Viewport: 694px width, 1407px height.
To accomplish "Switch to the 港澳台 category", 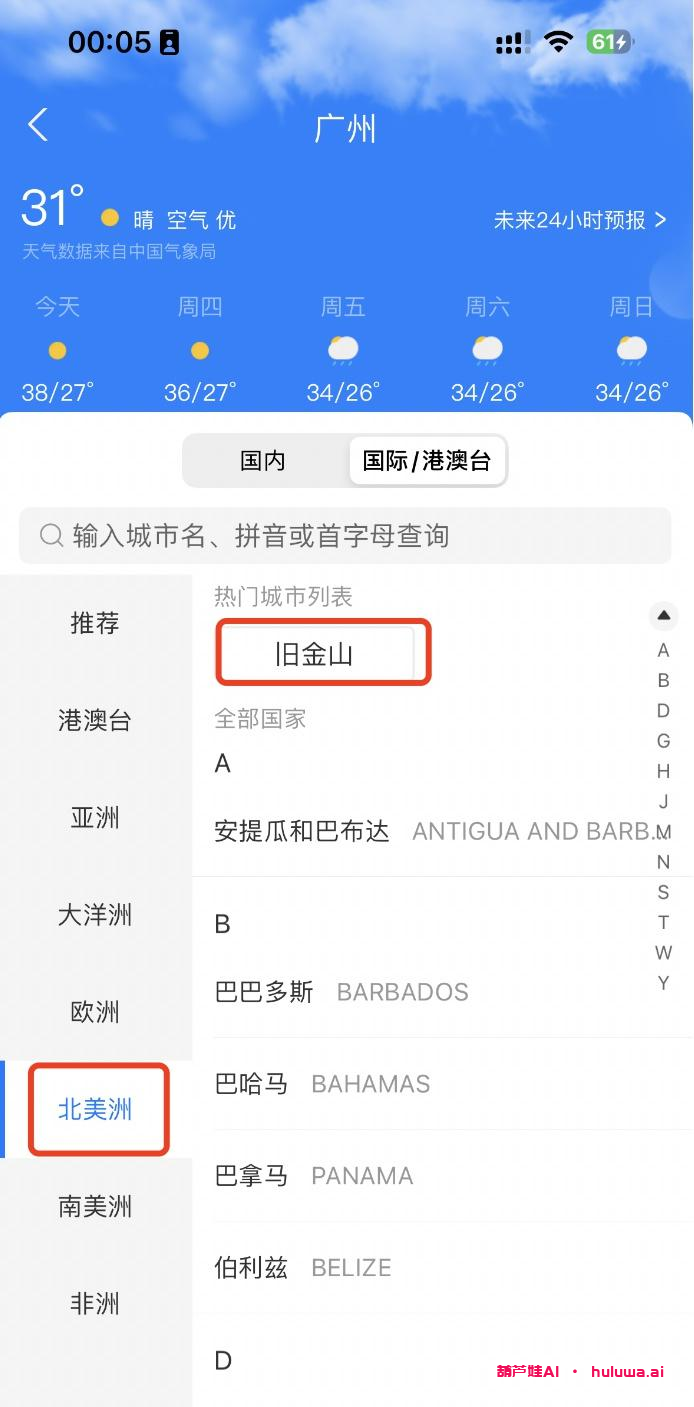I will pos(95,720).
